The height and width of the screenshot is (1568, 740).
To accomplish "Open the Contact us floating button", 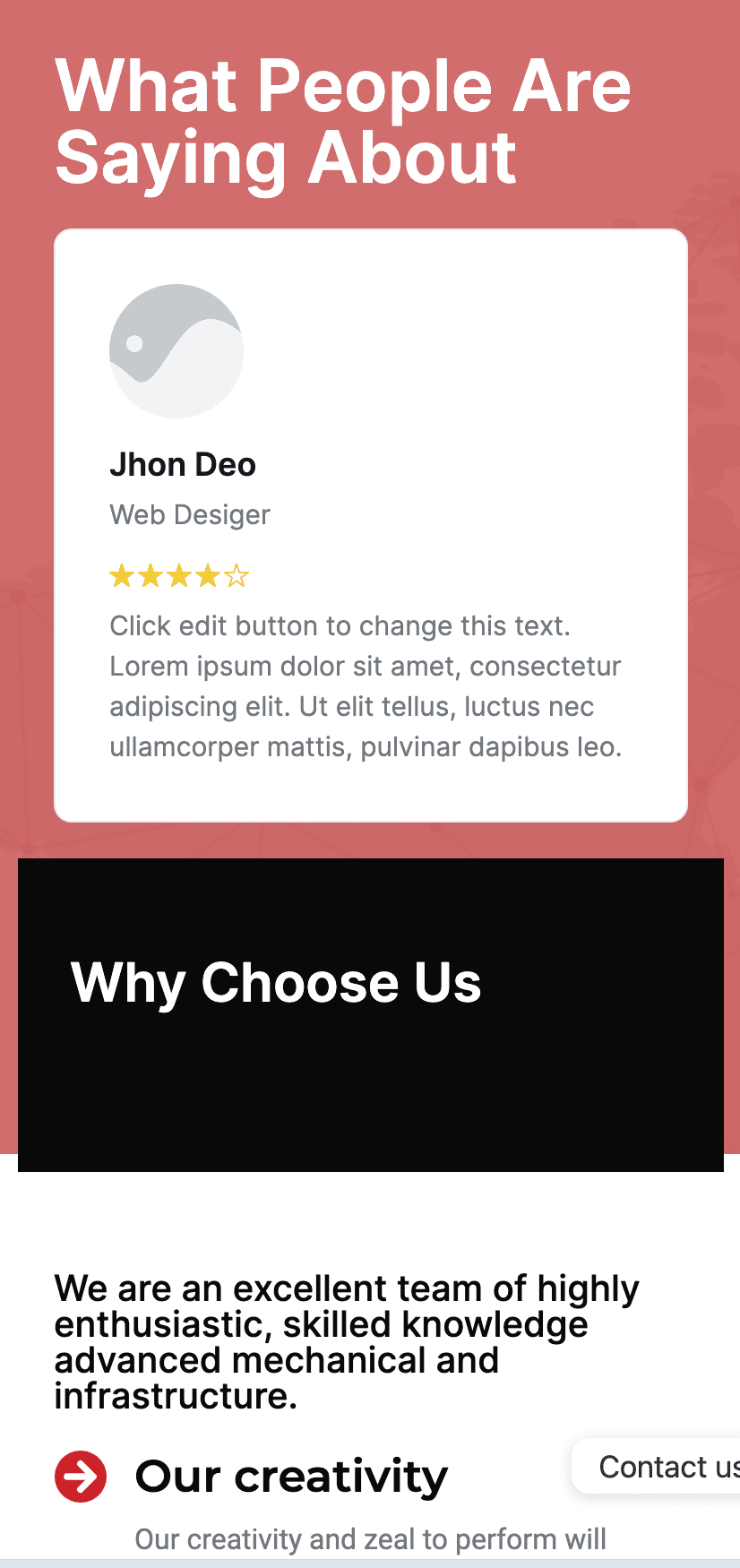I will point(665,1467).
